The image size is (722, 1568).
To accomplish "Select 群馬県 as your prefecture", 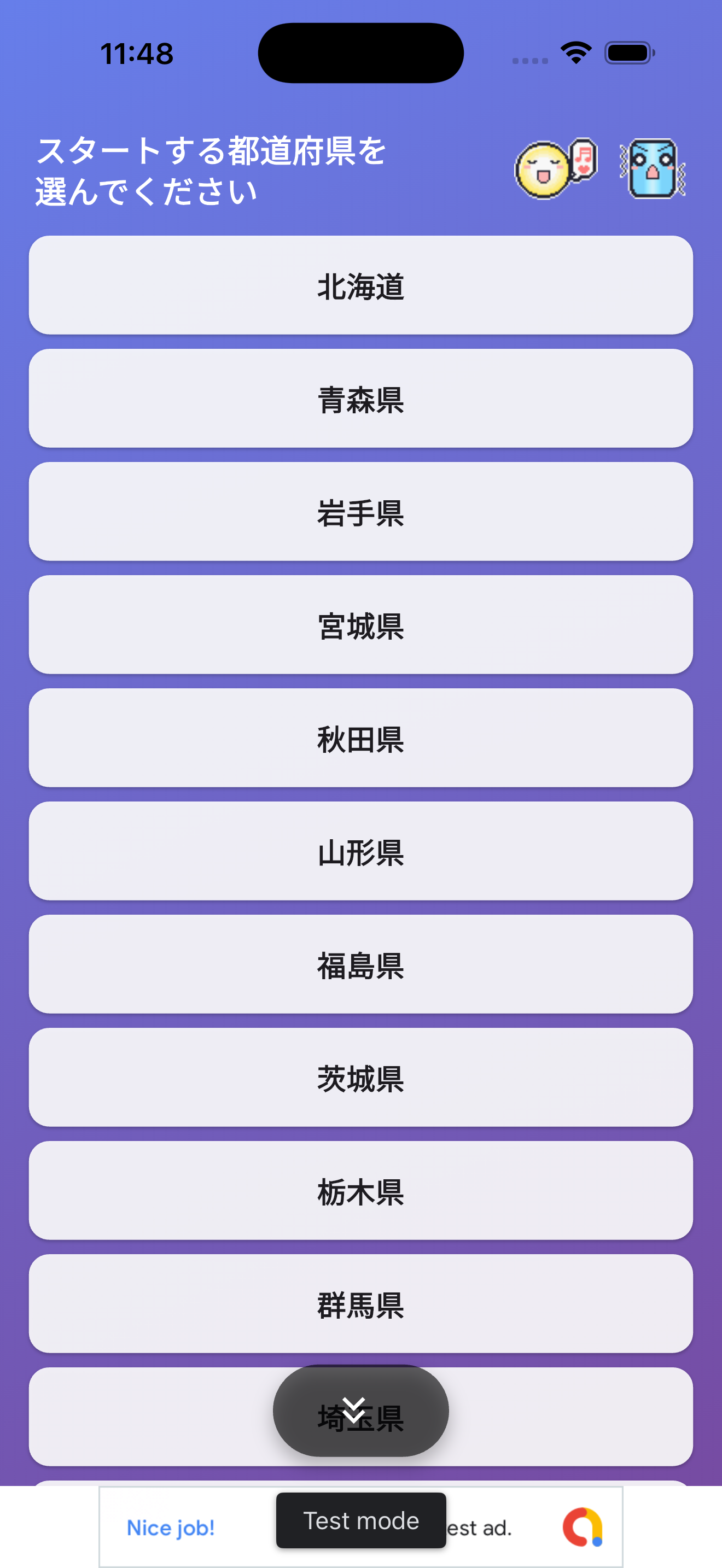I will (x=360, y=1304).
